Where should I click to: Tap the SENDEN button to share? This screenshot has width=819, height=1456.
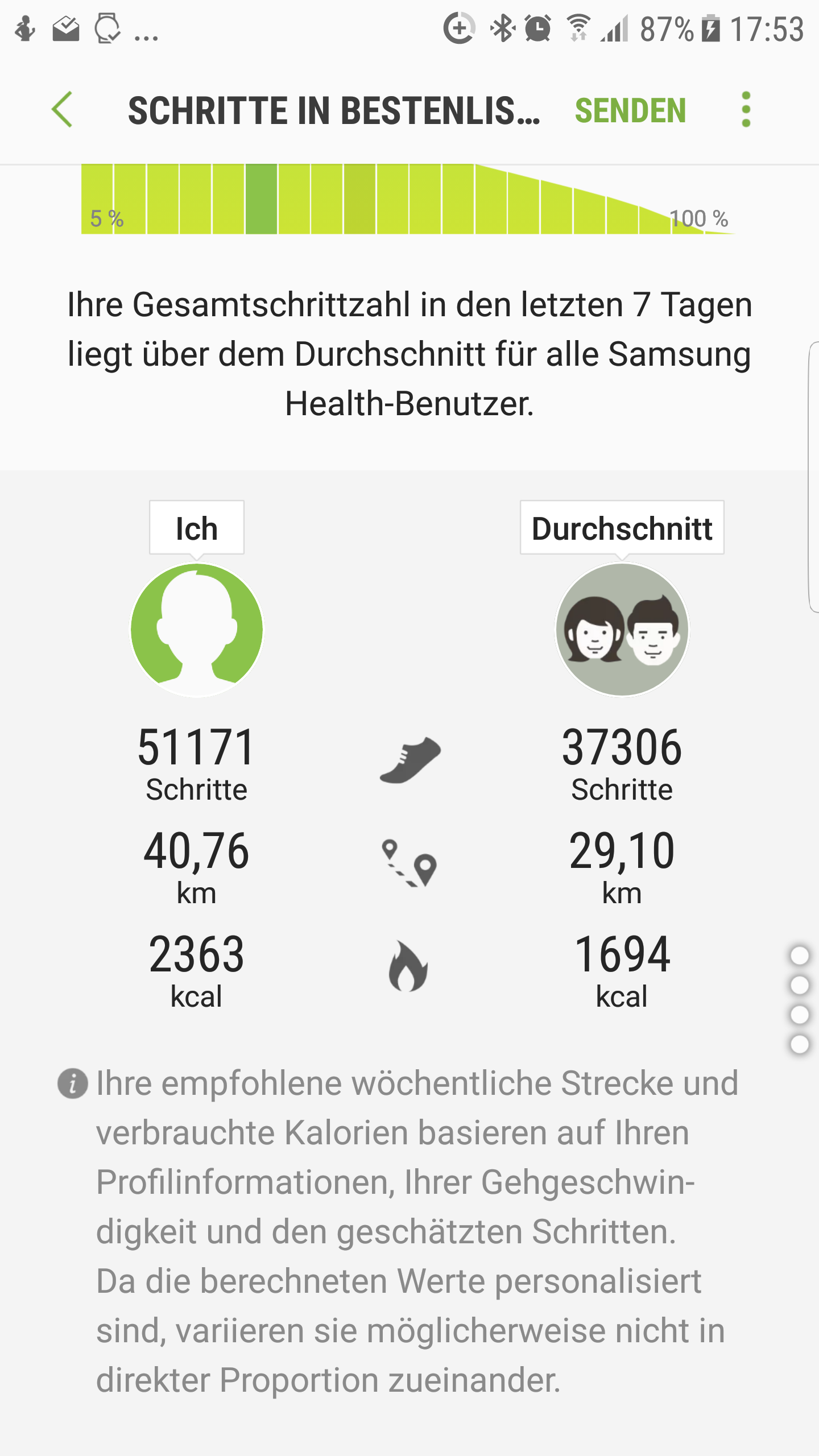tap(630, 110)
